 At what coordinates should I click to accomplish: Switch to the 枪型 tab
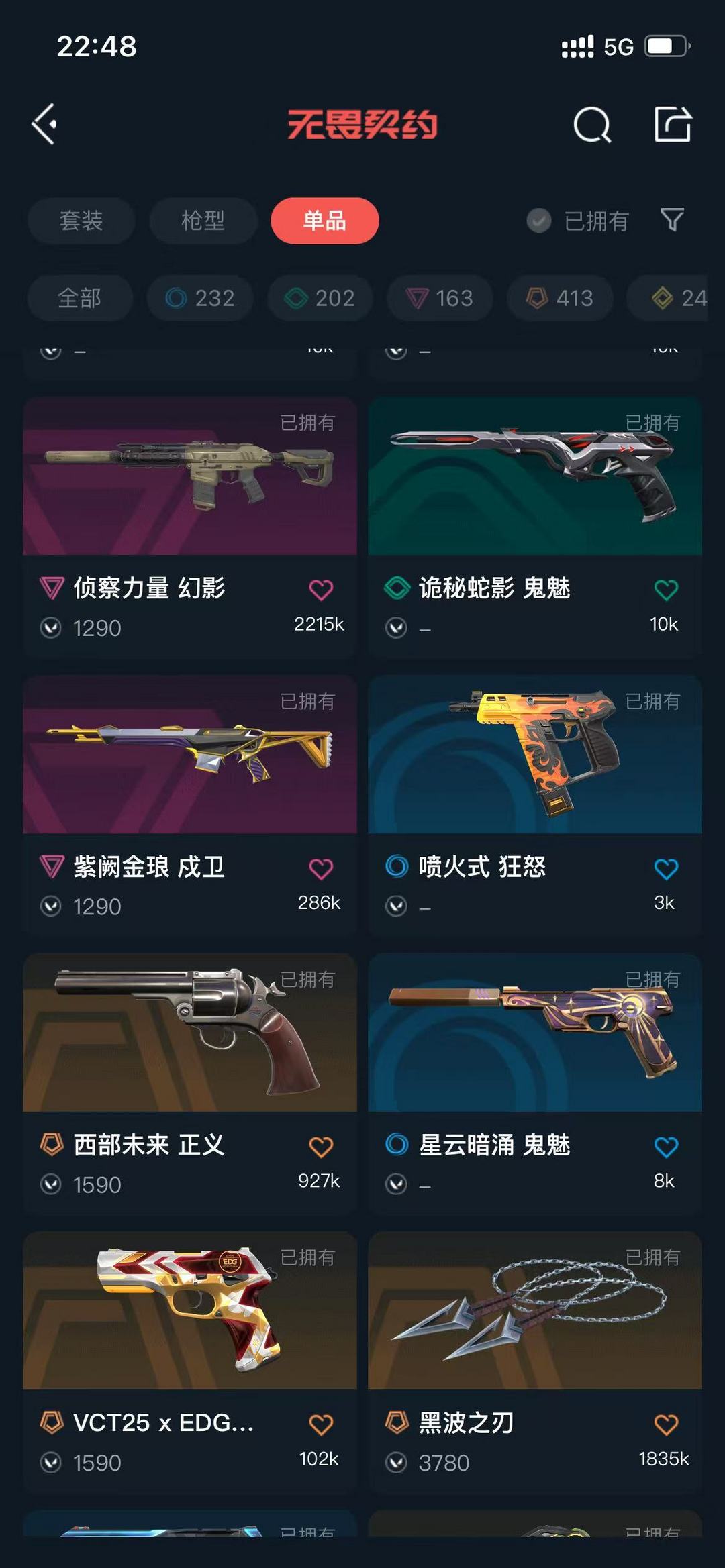click(203, 221)
